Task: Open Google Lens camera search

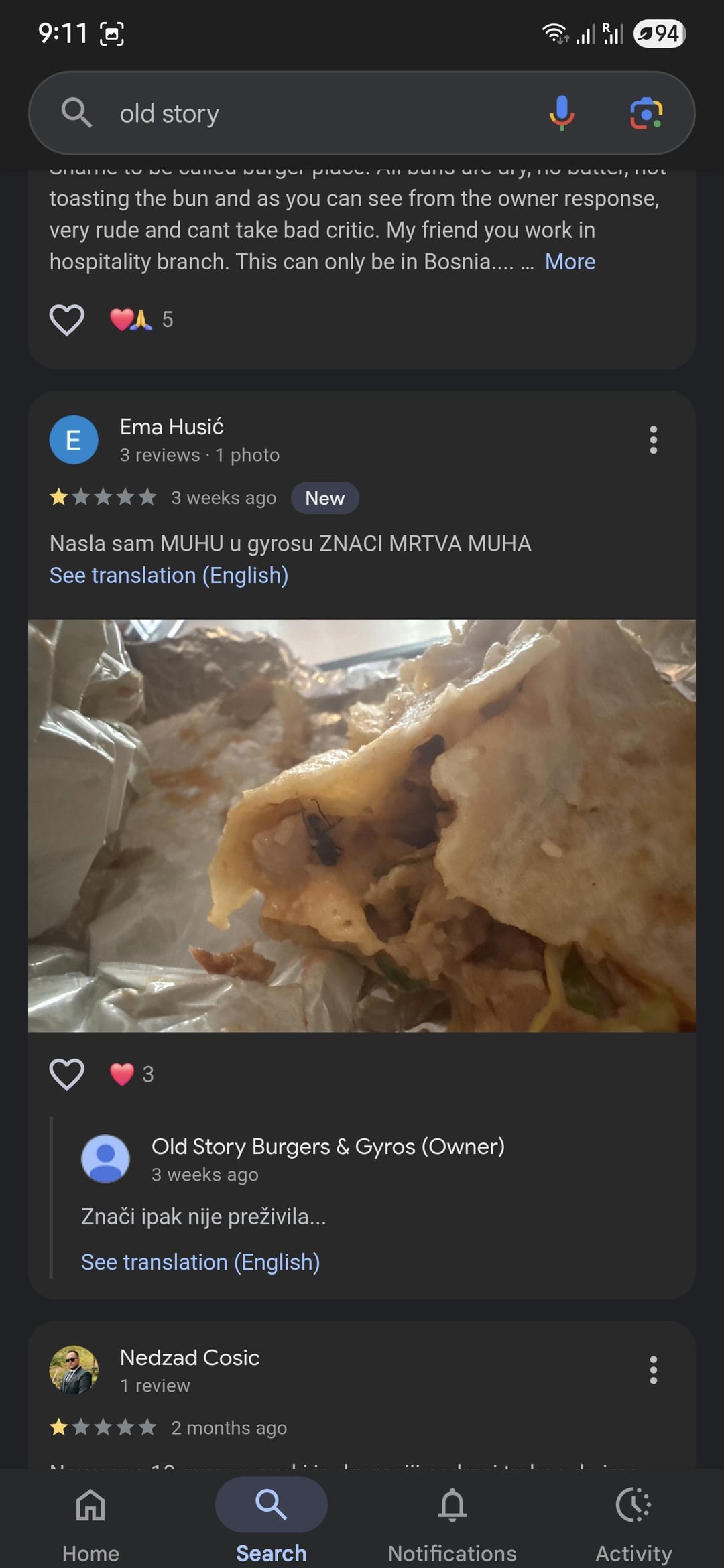Action: coord(646,113)
